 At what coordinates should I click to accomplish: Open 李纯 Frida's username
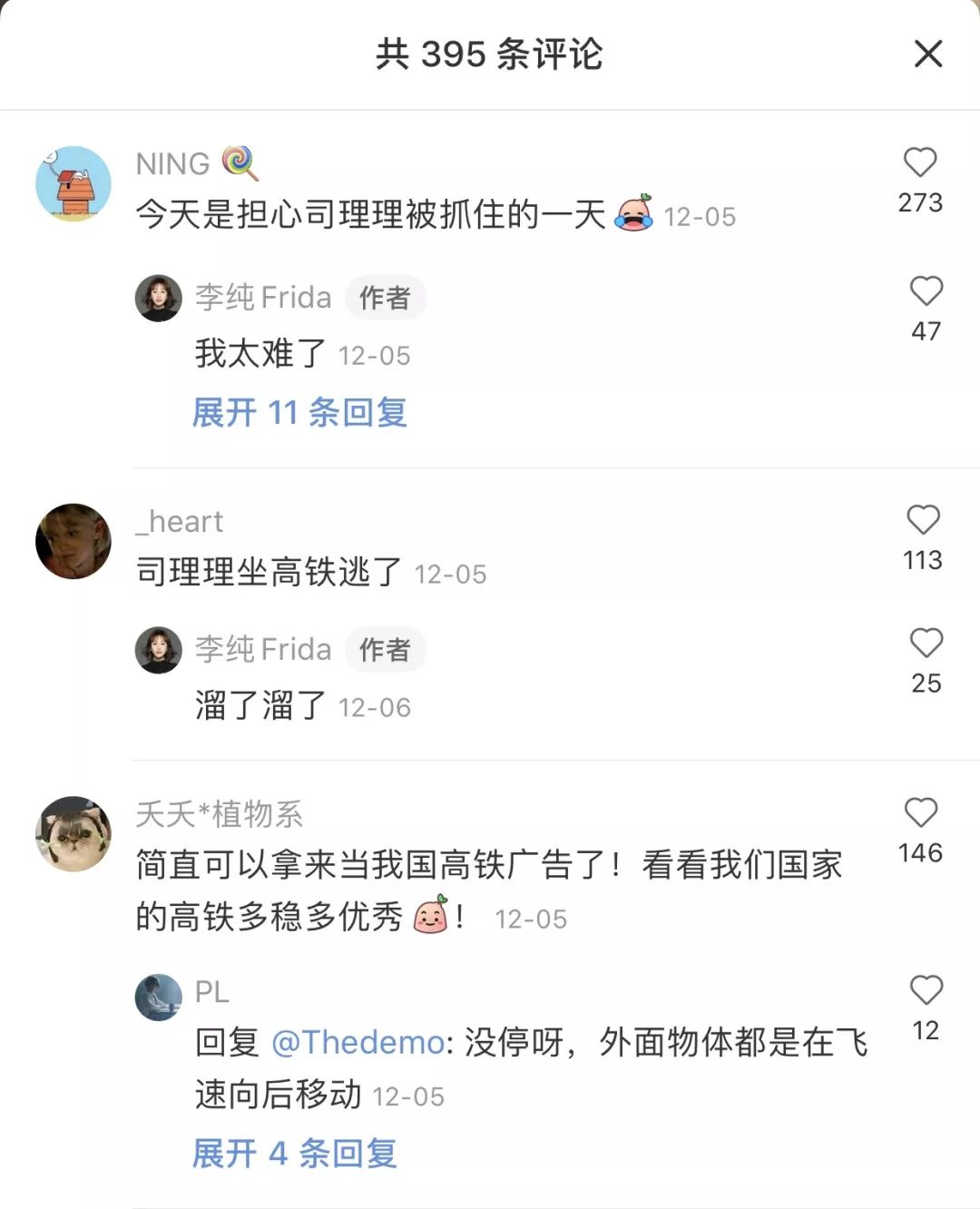click(x=264, y=297)
